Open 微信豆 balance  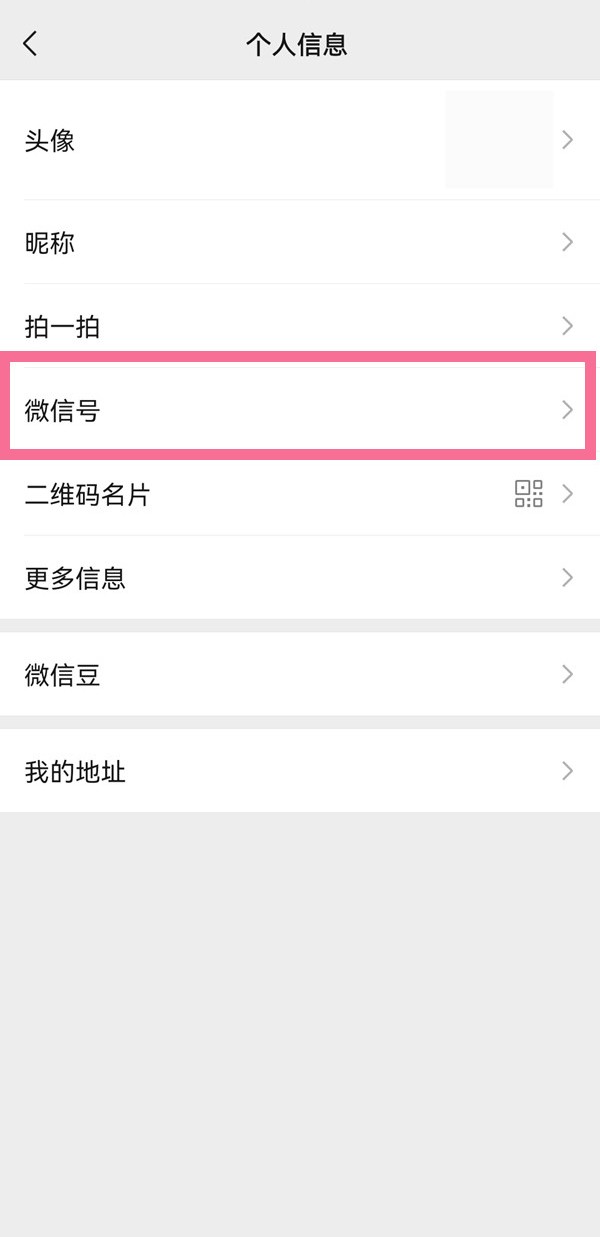click(300, 675)
